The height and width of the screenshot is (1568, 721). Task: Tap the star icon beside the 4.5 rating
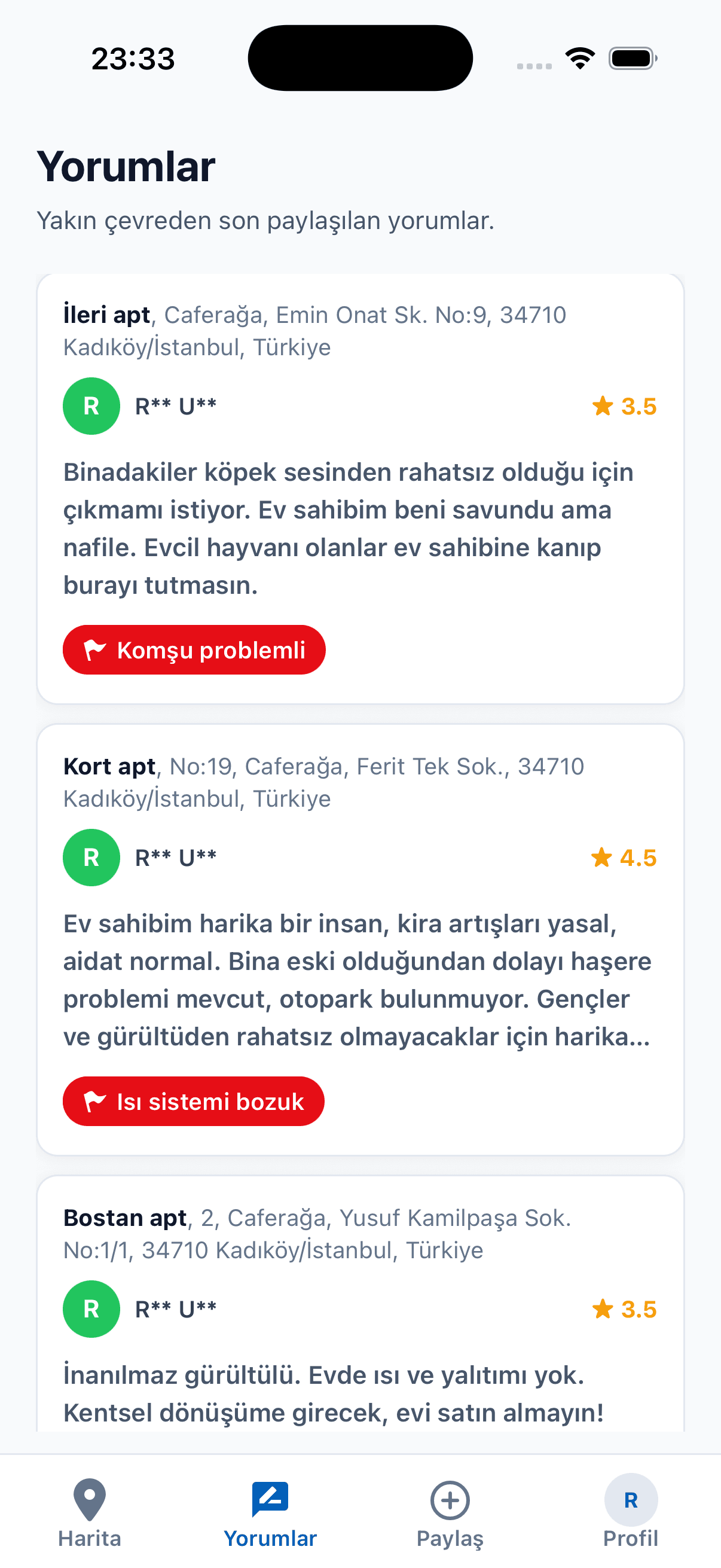pos(601,858)
